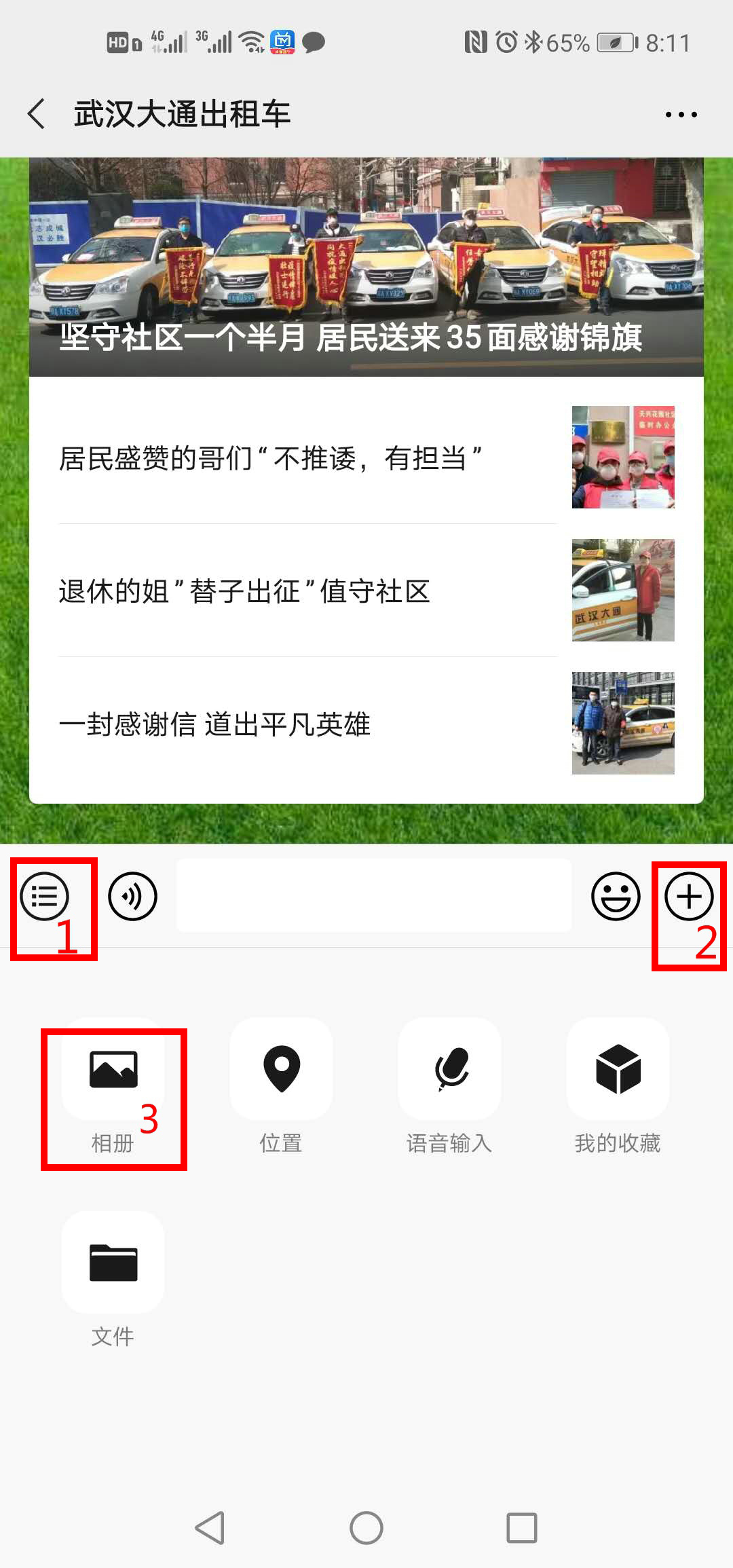Tap the plus button for attachments
The height and width of the screenshot is (1568, 733).
(x=688, y=896)
